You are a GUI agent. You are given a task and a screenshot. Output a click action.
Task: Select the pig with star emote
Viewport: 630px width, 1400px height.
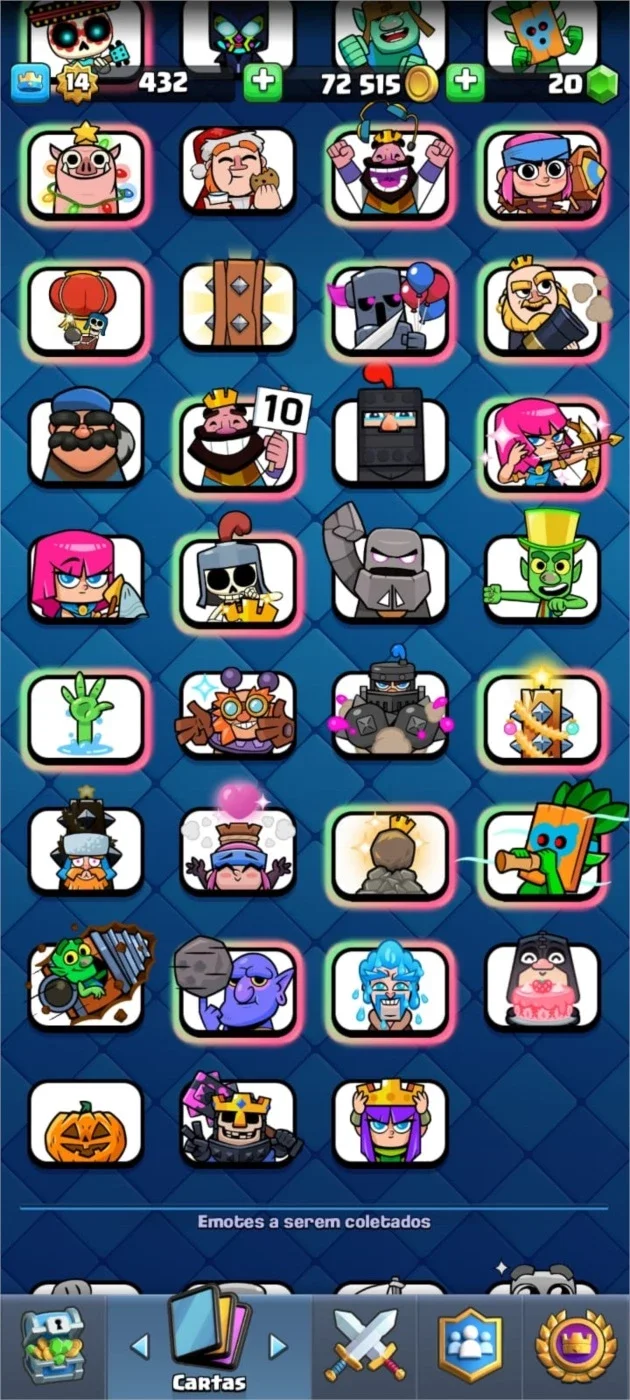86,174
